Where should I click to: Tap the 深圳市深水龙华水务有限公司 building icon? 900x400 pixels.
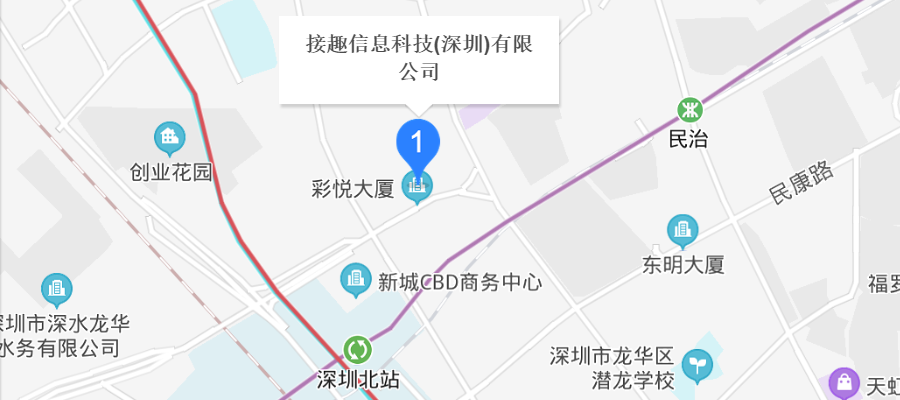click(x=57, y=291)
